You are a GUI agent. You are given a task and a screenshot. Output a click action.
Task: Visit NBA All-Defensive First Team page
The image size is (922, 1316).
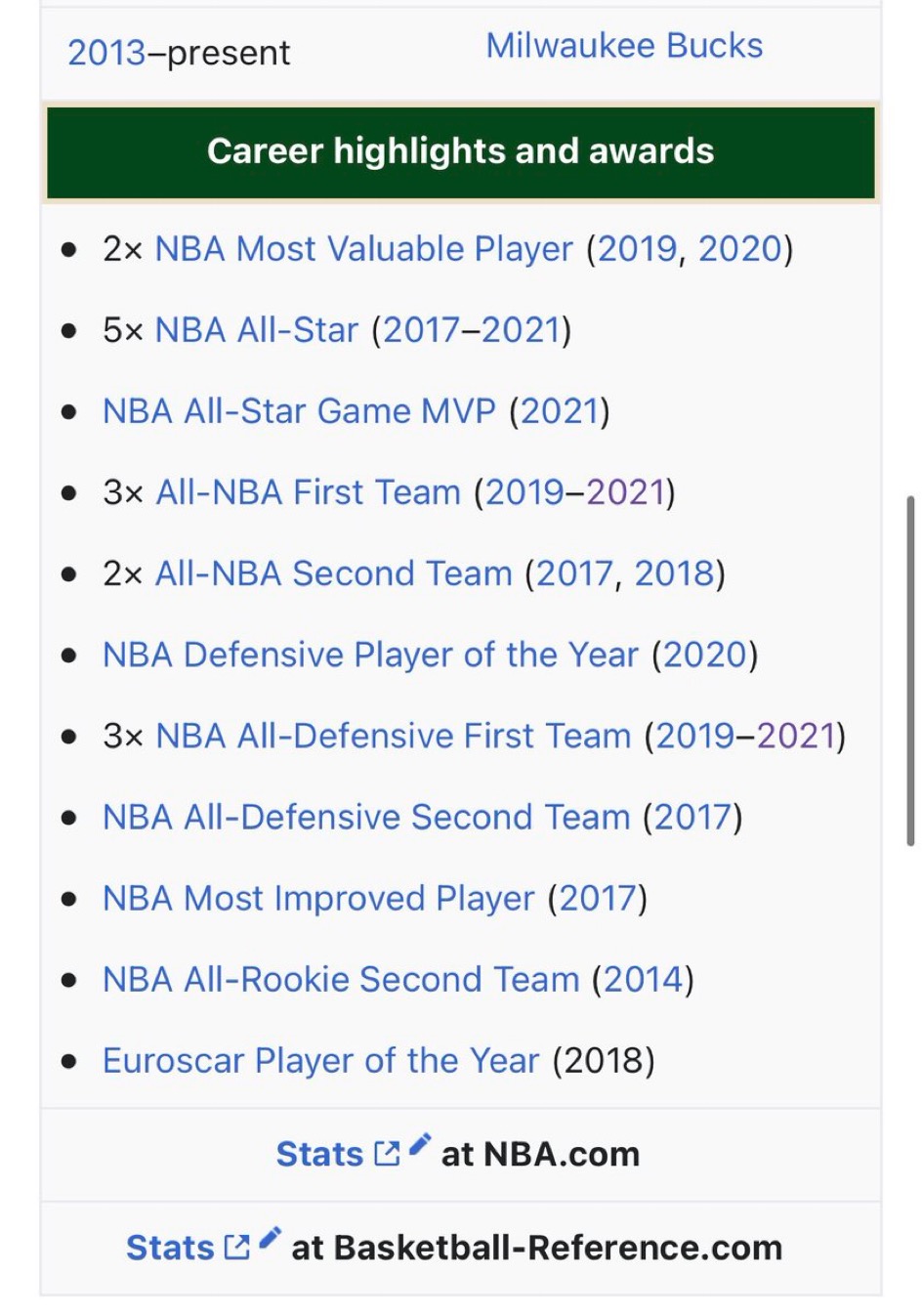pos(393,736)
